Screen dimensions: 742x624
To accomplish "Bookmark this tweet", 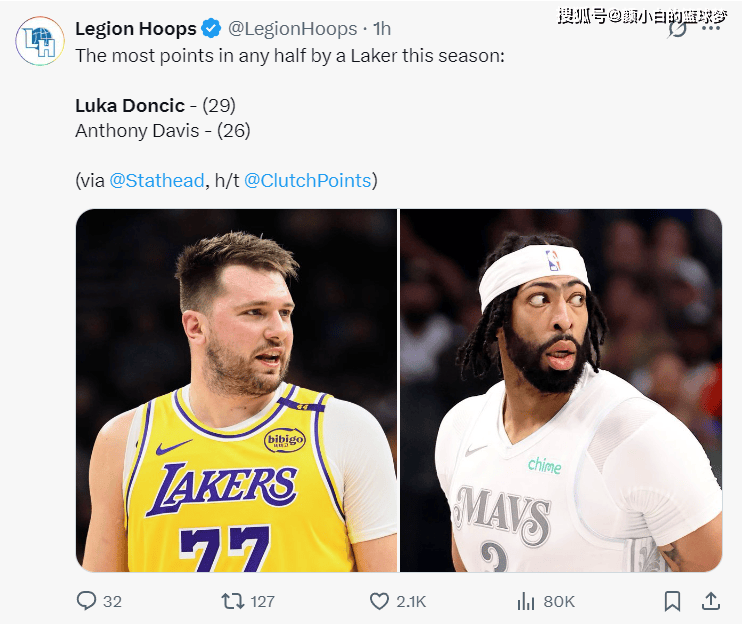I will coord(672,601).
